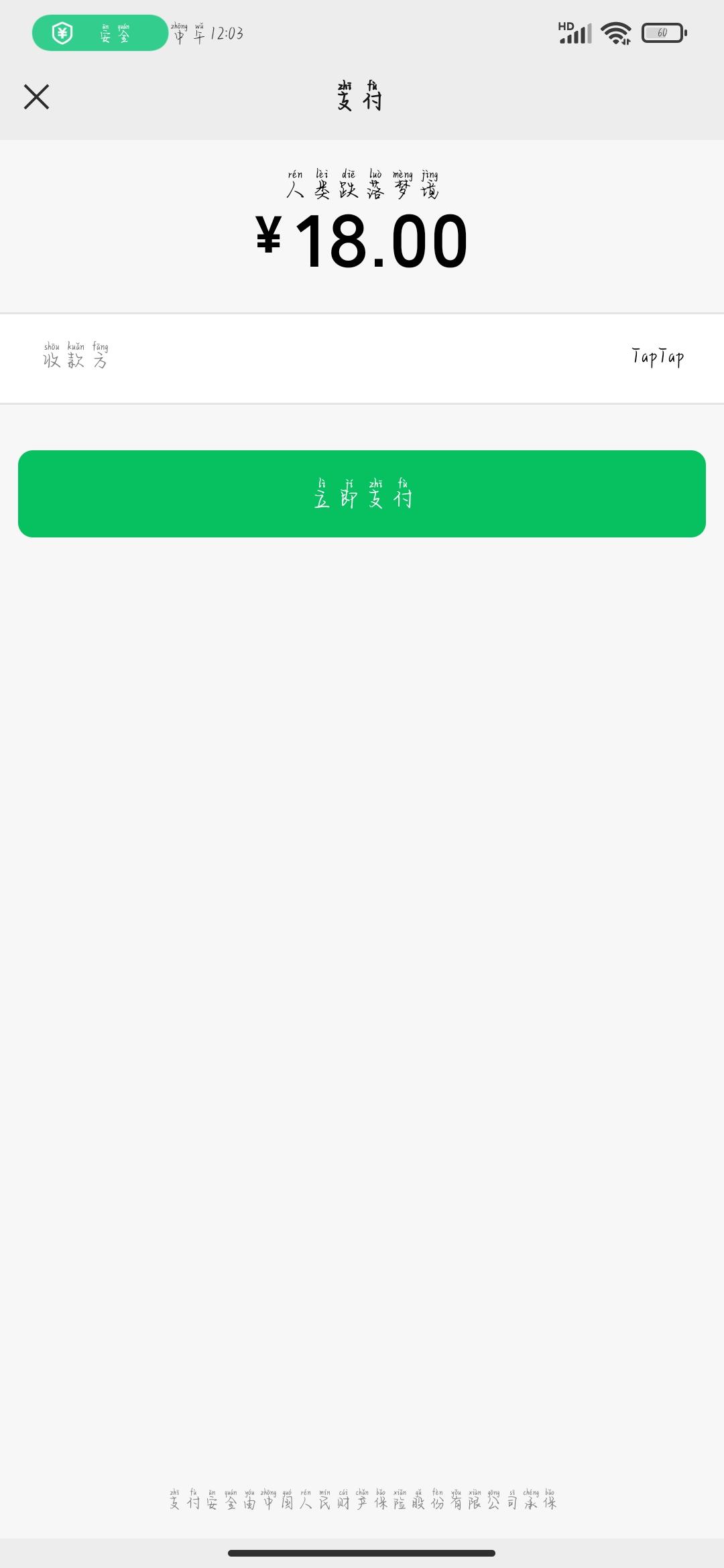This screenshot has height=1568, width=724.
Task: Expand the 收款方 payee row details
Action: click(362, 357)
